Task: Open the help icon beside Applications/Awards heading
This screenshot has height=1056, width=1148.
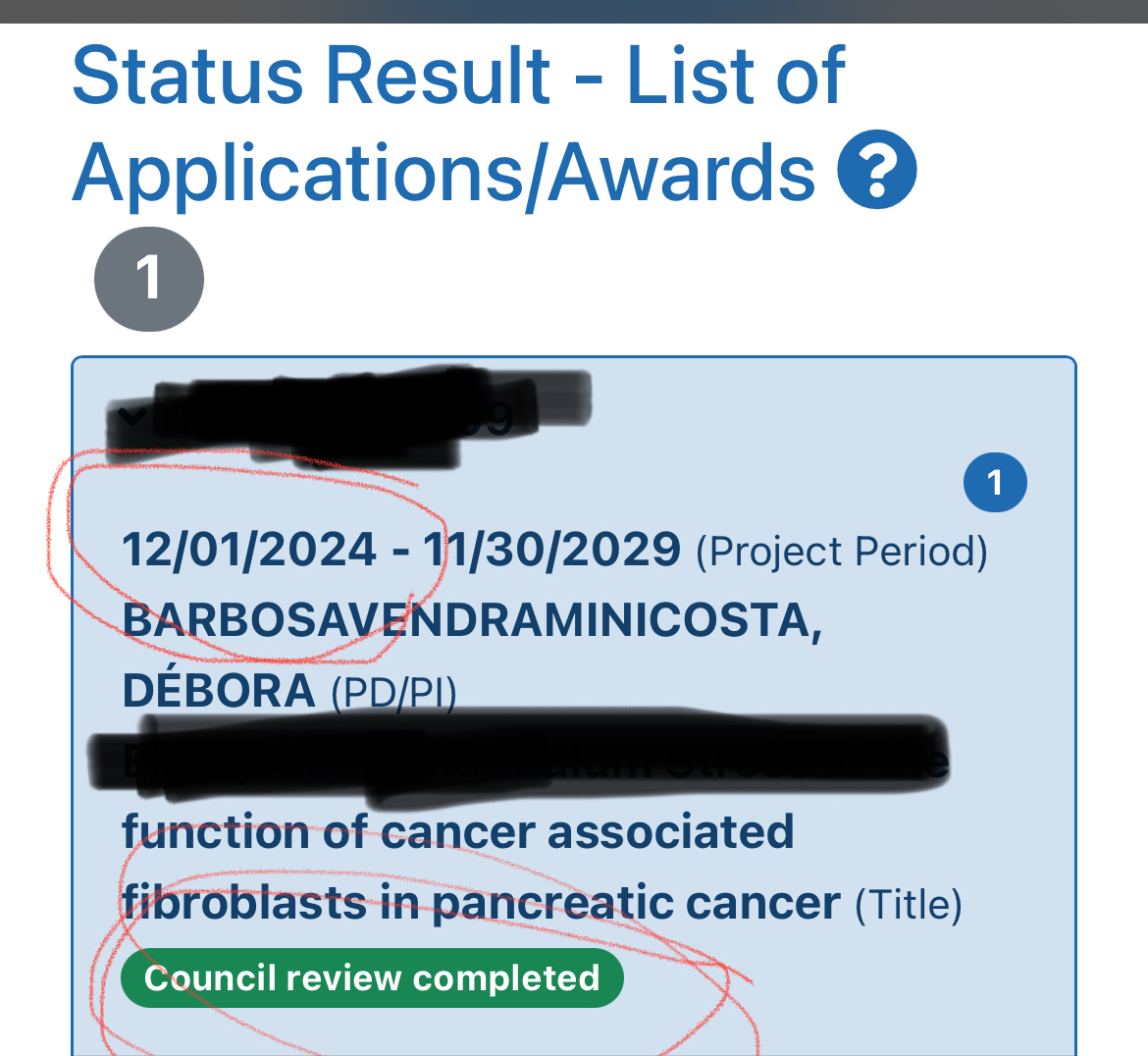Action: click(x=876, y=171)
